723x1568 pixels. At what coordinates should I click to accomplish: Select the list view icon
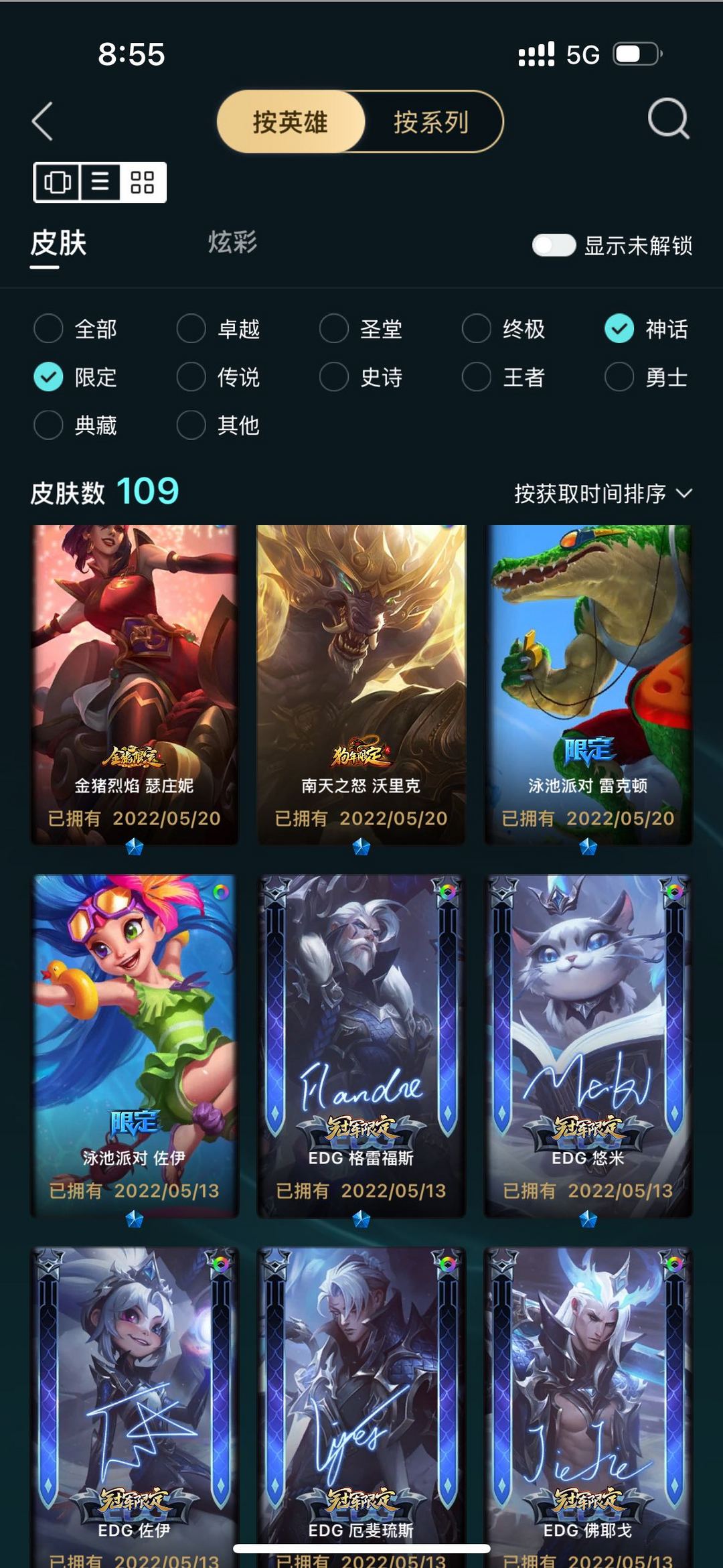coord(99,181)
